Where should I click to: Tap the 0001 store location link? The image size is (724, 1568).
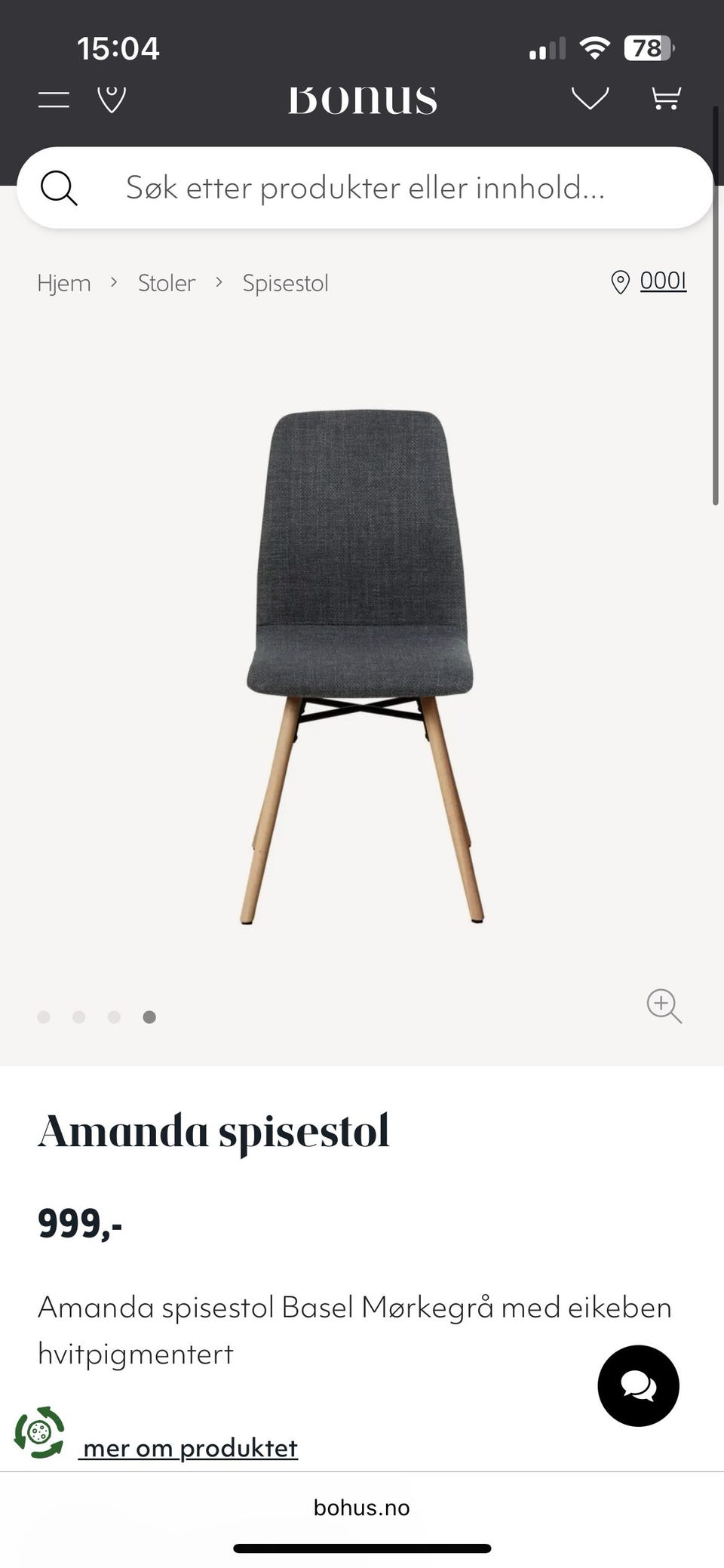tap(662, 281)
